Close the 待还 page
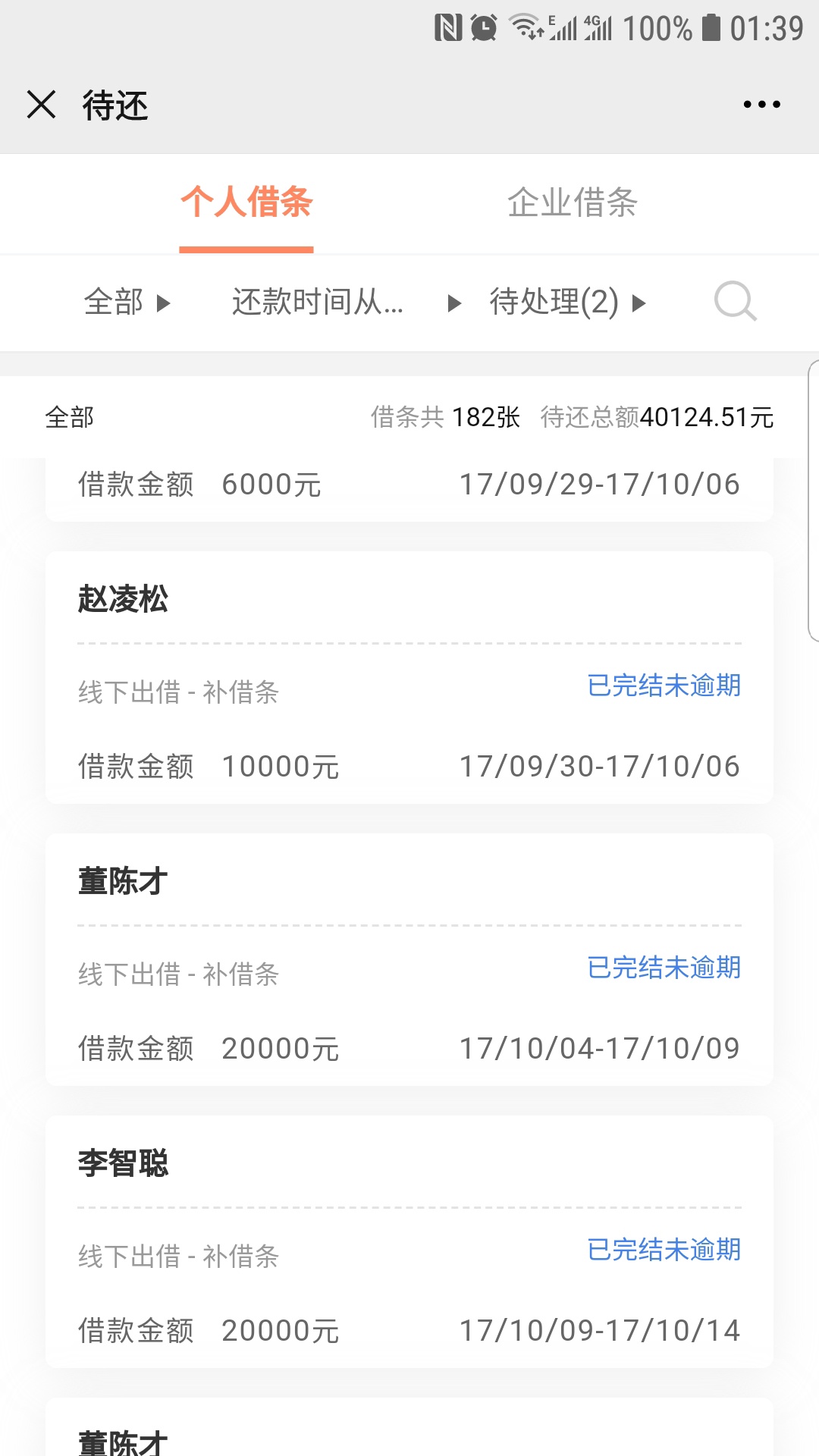The height and width of the screenshot is (1456, 819). [x=42, y=105]
